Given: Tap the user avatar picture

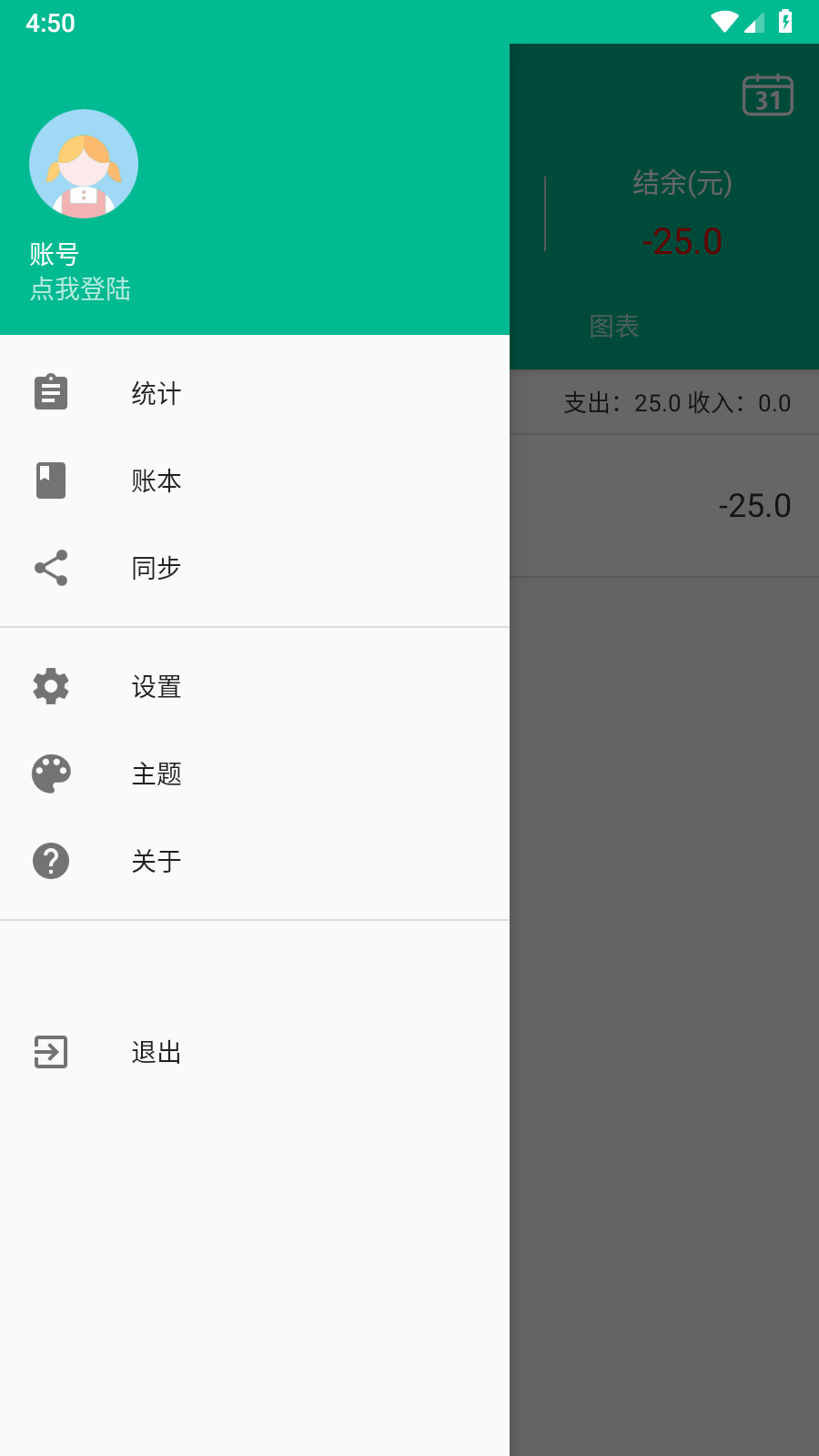Looking at the screenshot, I should (x=84, y=164).
